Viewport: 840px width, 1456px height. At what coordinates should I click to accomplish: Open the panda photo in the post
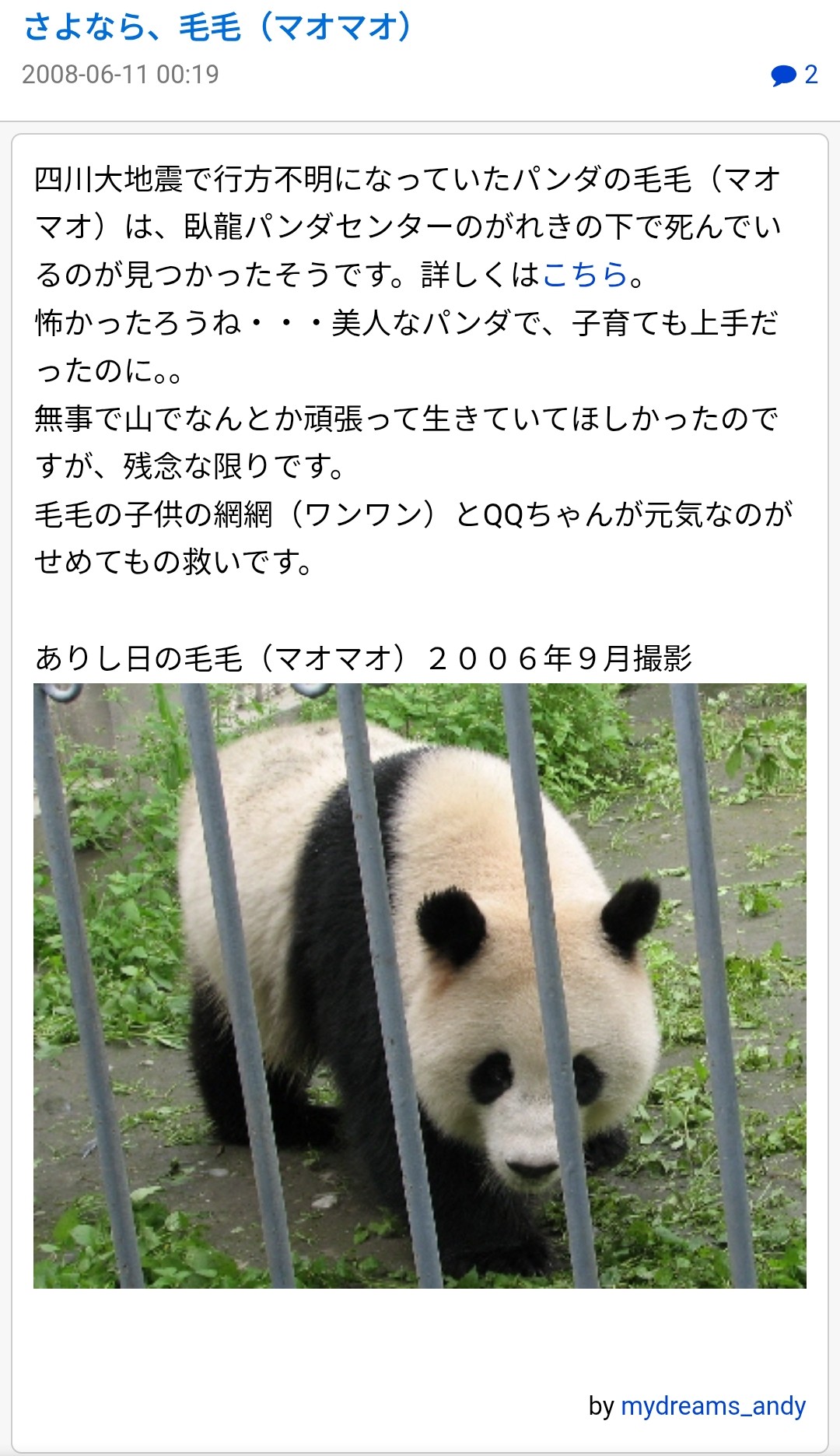tap(420, 986)
